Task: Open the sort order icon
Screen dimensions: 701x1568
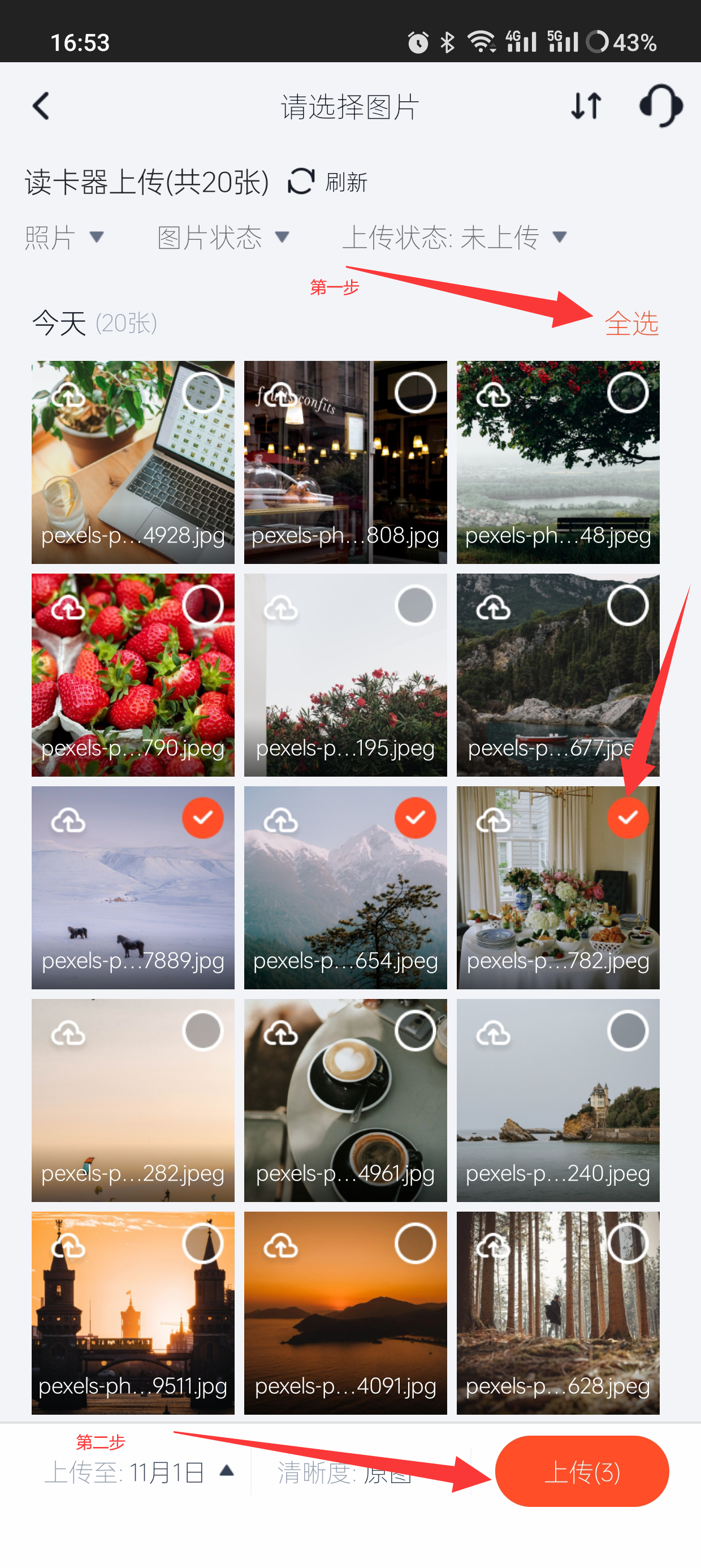Action: point(587,106)
